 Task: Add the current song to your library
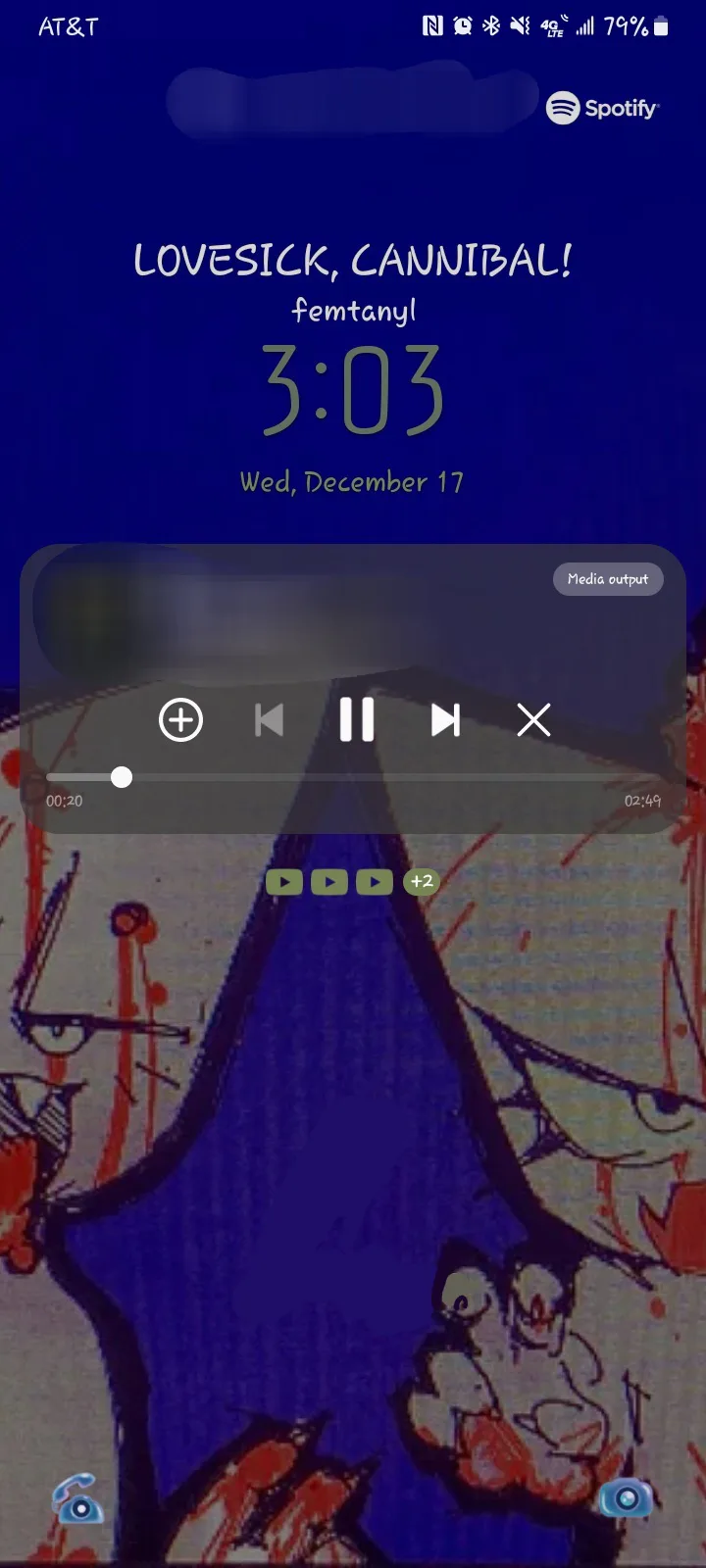tap(180, 720)
